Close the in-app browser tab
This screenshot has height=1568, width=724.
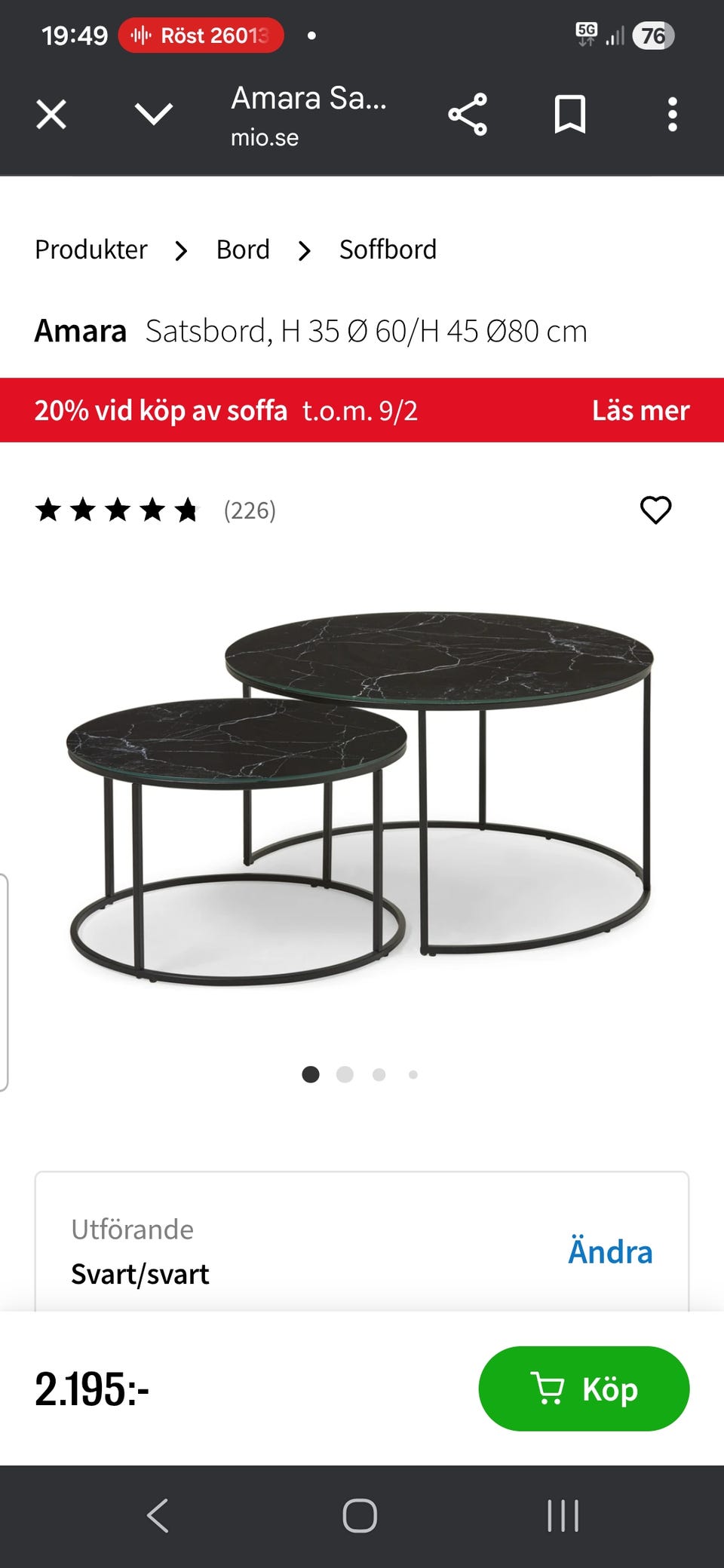[51, 115]
